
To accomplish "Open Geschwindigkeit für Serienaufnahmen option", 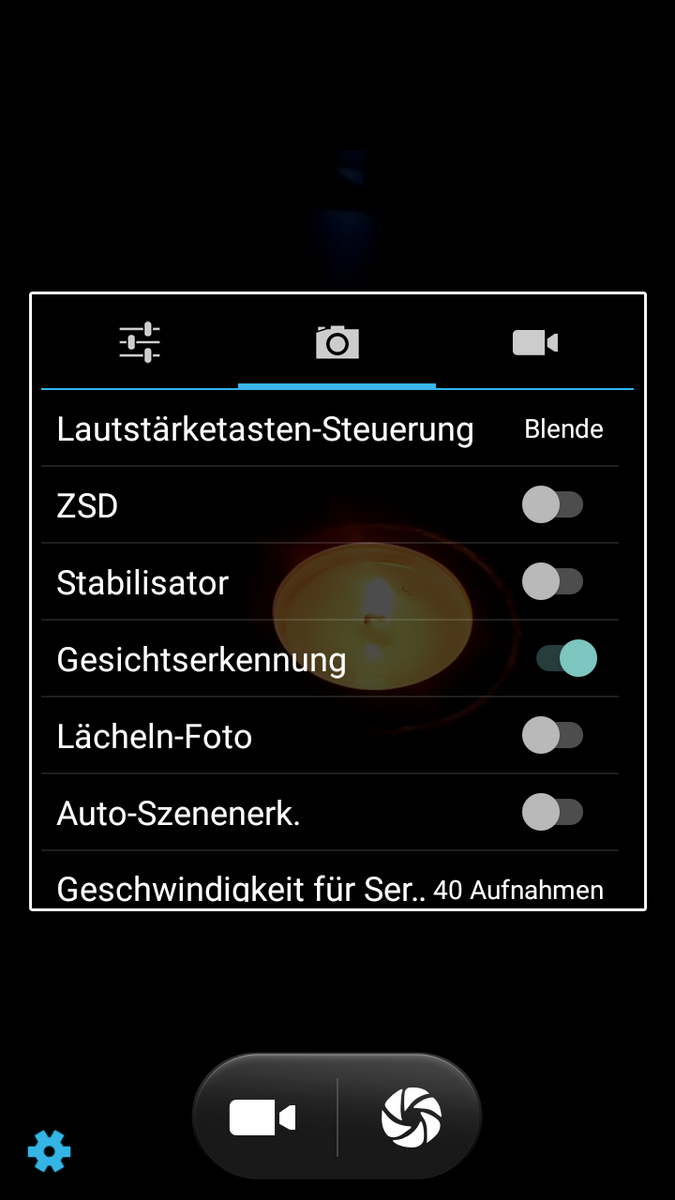I will [330, 889].
